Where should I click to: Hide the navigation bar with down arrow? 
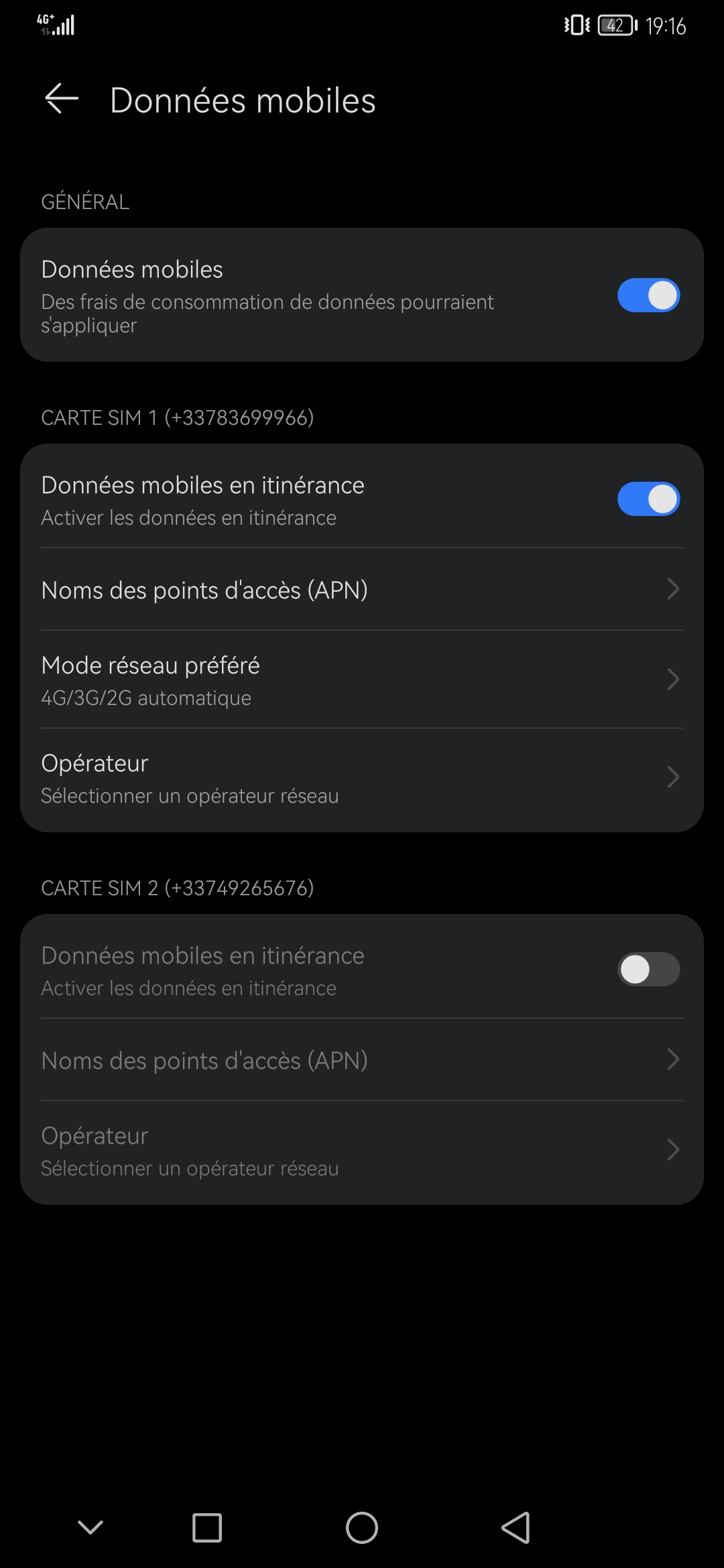90,1528
